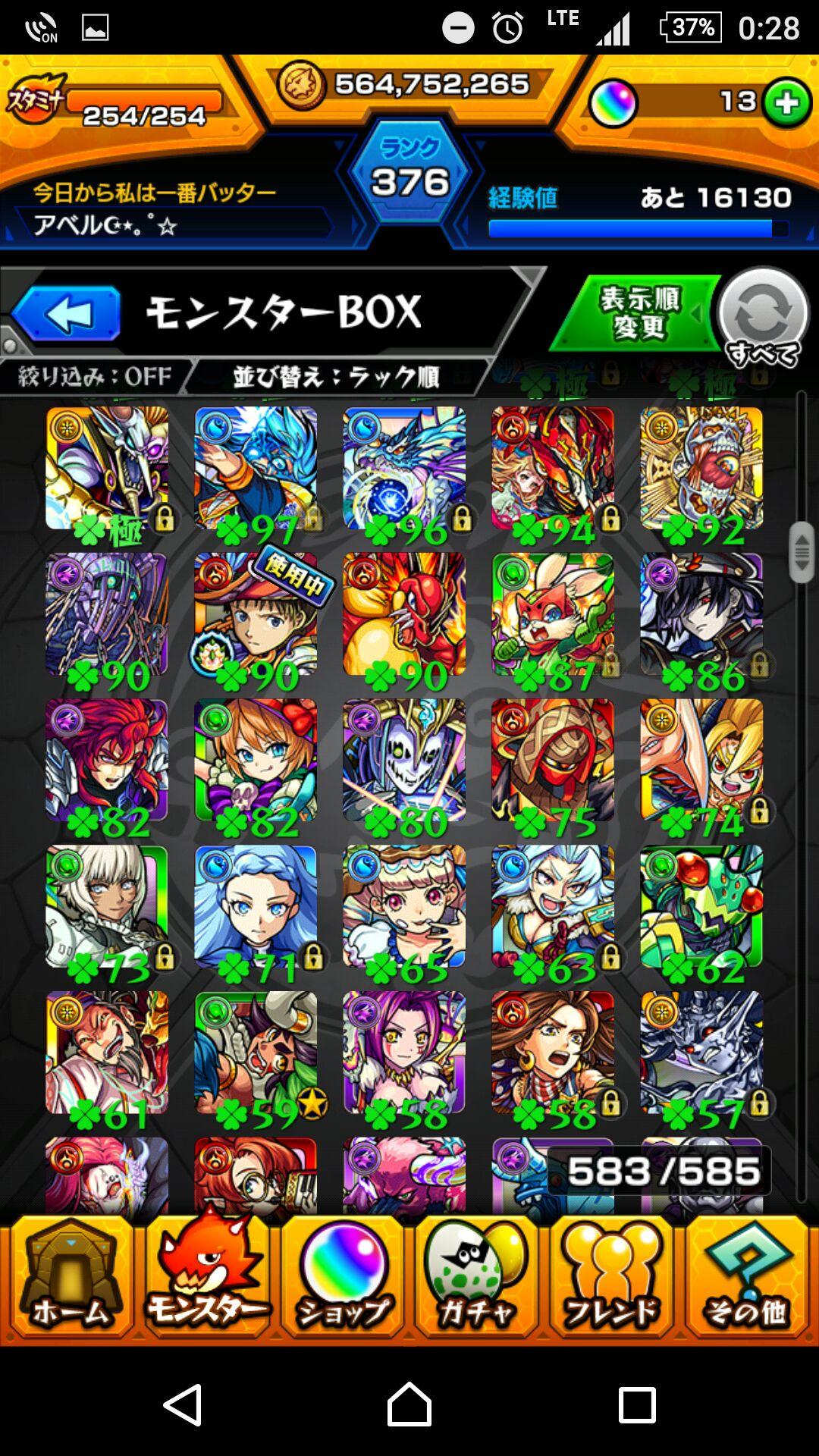The width and height of the screenshot is (819, 1456).
Task: Switch to the ホーム tab
Action: click(x=70, y=1278)
